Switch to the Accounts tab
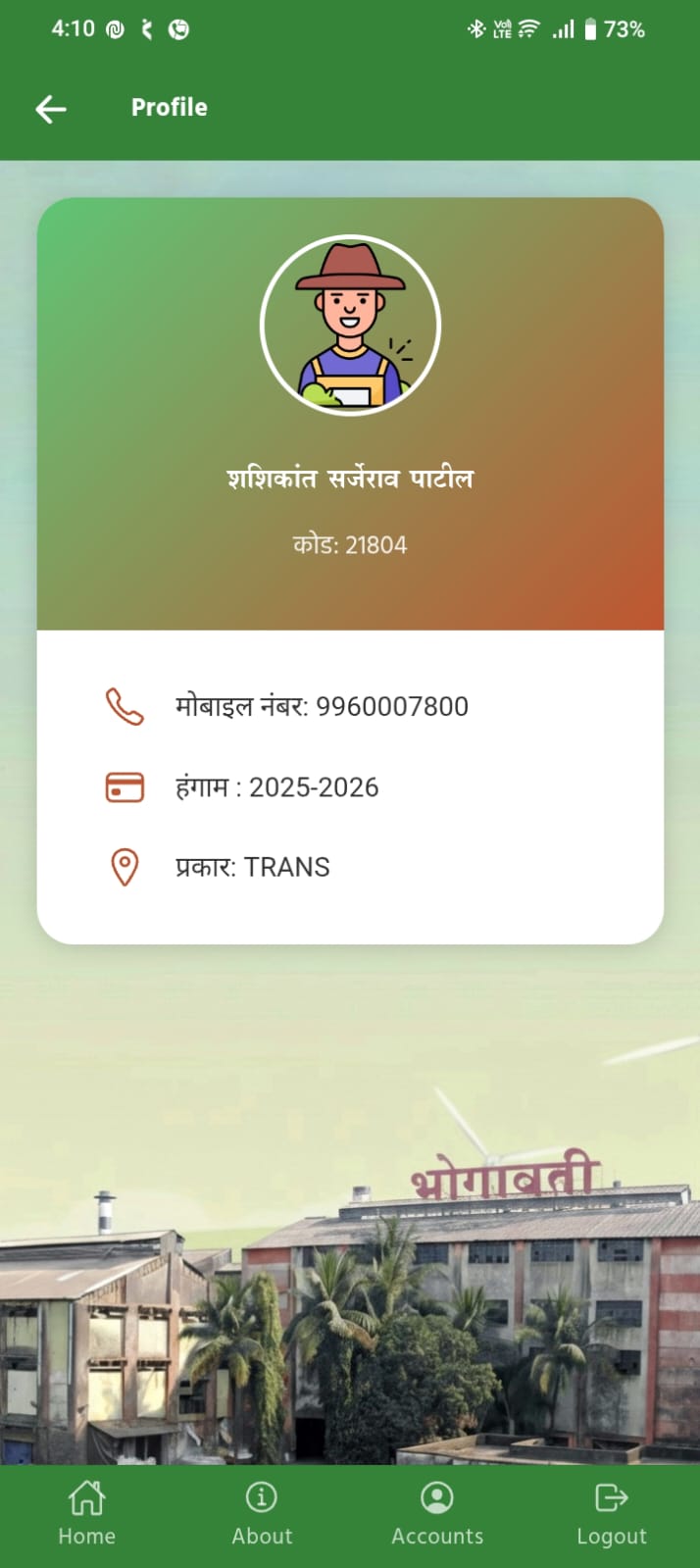 tap(437, 1513)
